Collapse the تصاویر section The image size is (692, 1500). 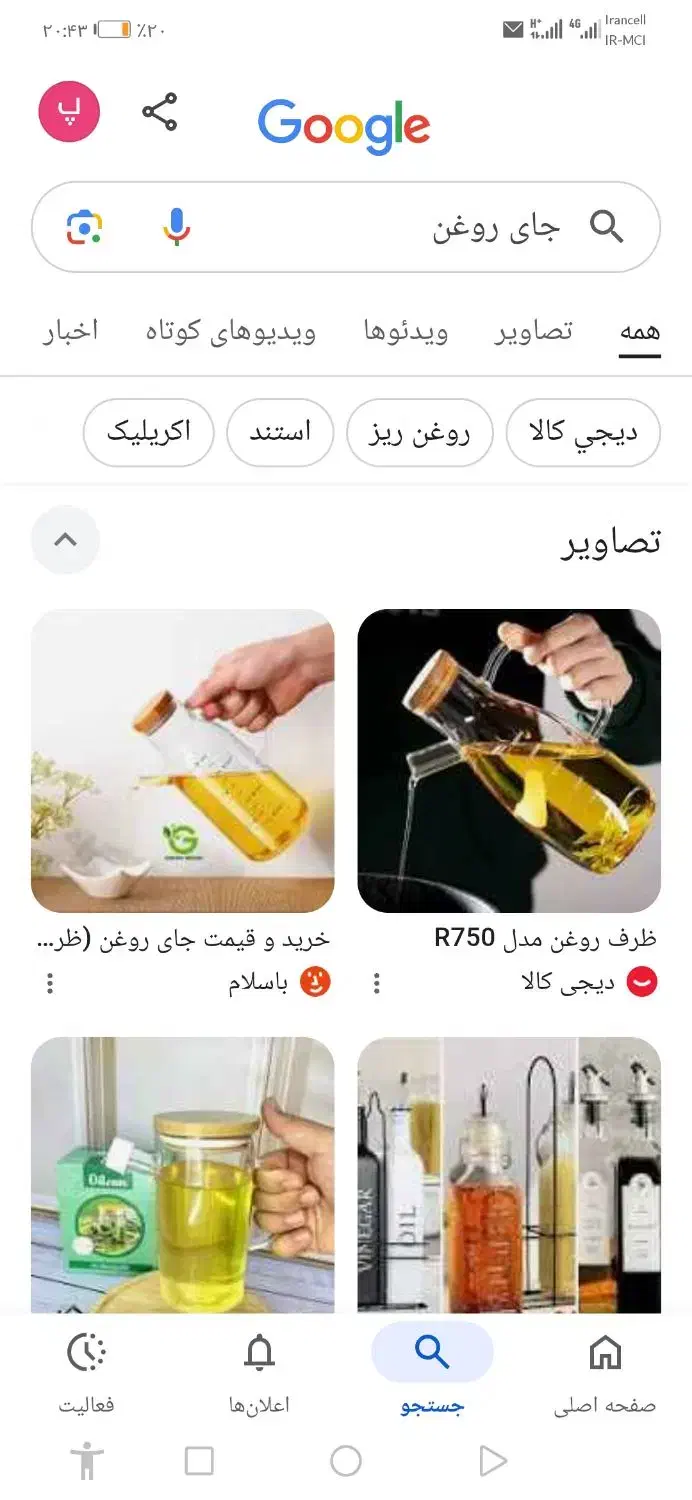click(x=65, y=540)
